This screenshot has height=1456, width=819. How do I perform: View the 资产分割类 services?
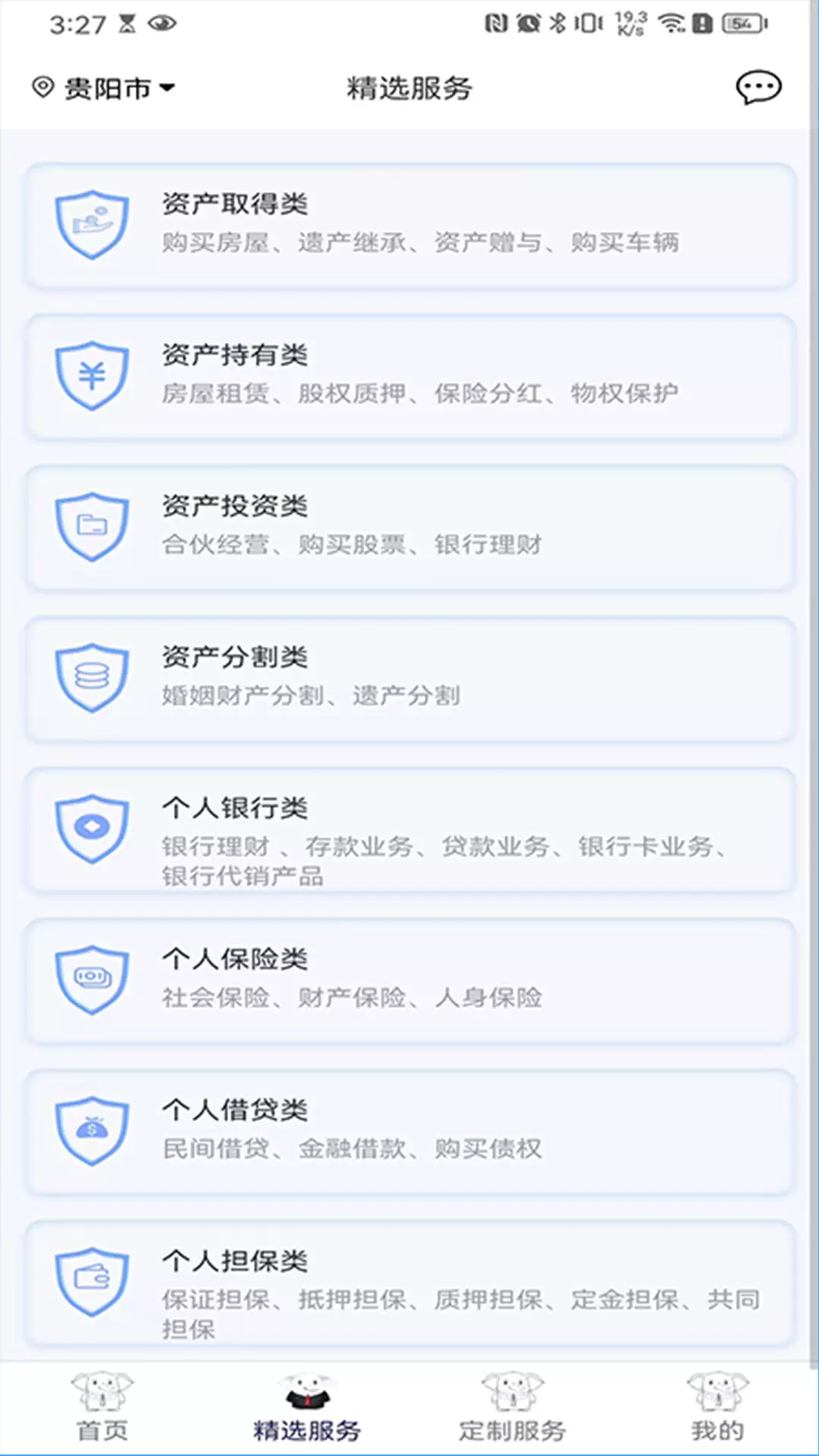pos(410,679)
